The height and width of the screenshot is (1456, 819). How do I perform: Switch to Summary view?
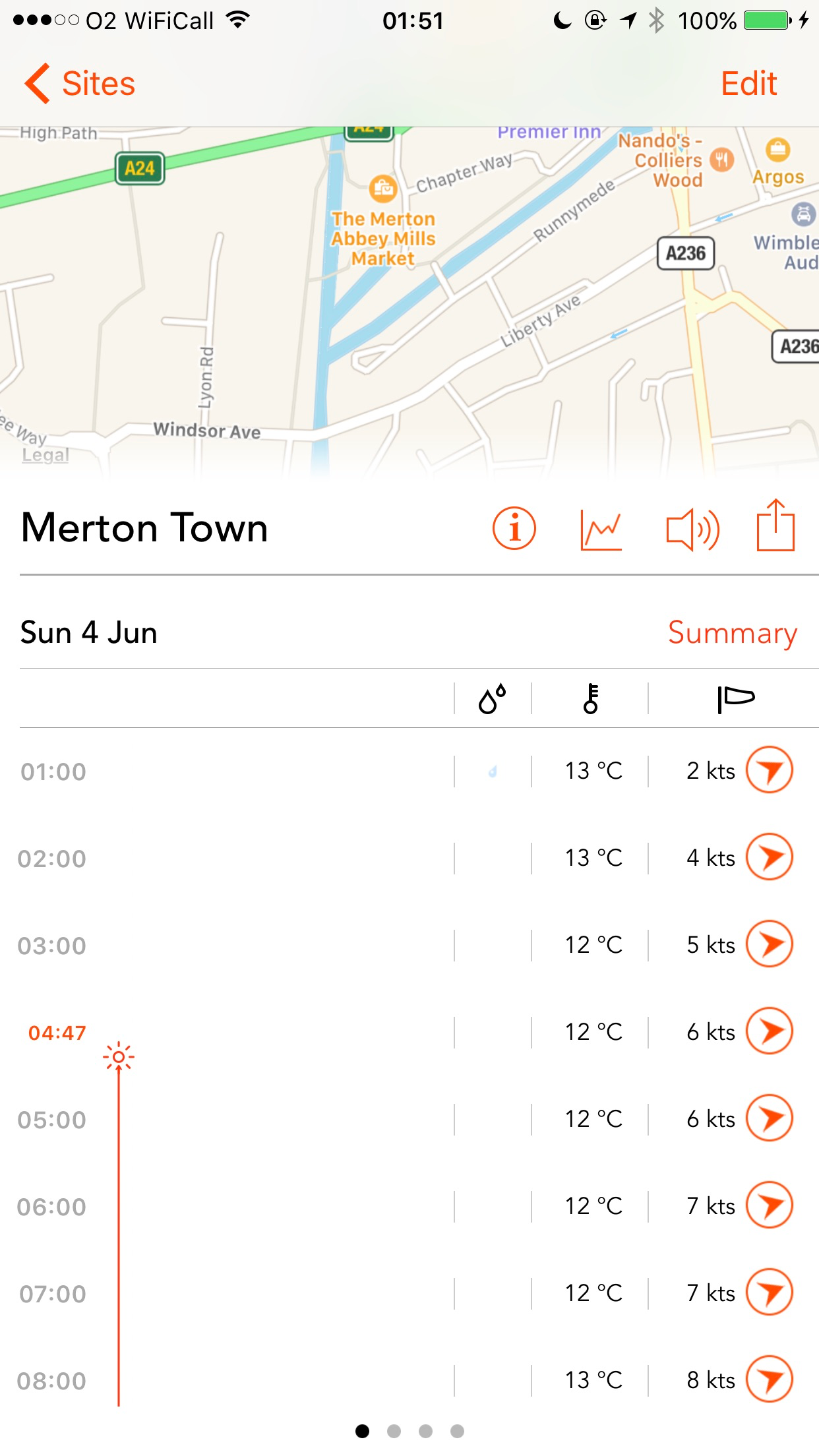pos(733,633)
